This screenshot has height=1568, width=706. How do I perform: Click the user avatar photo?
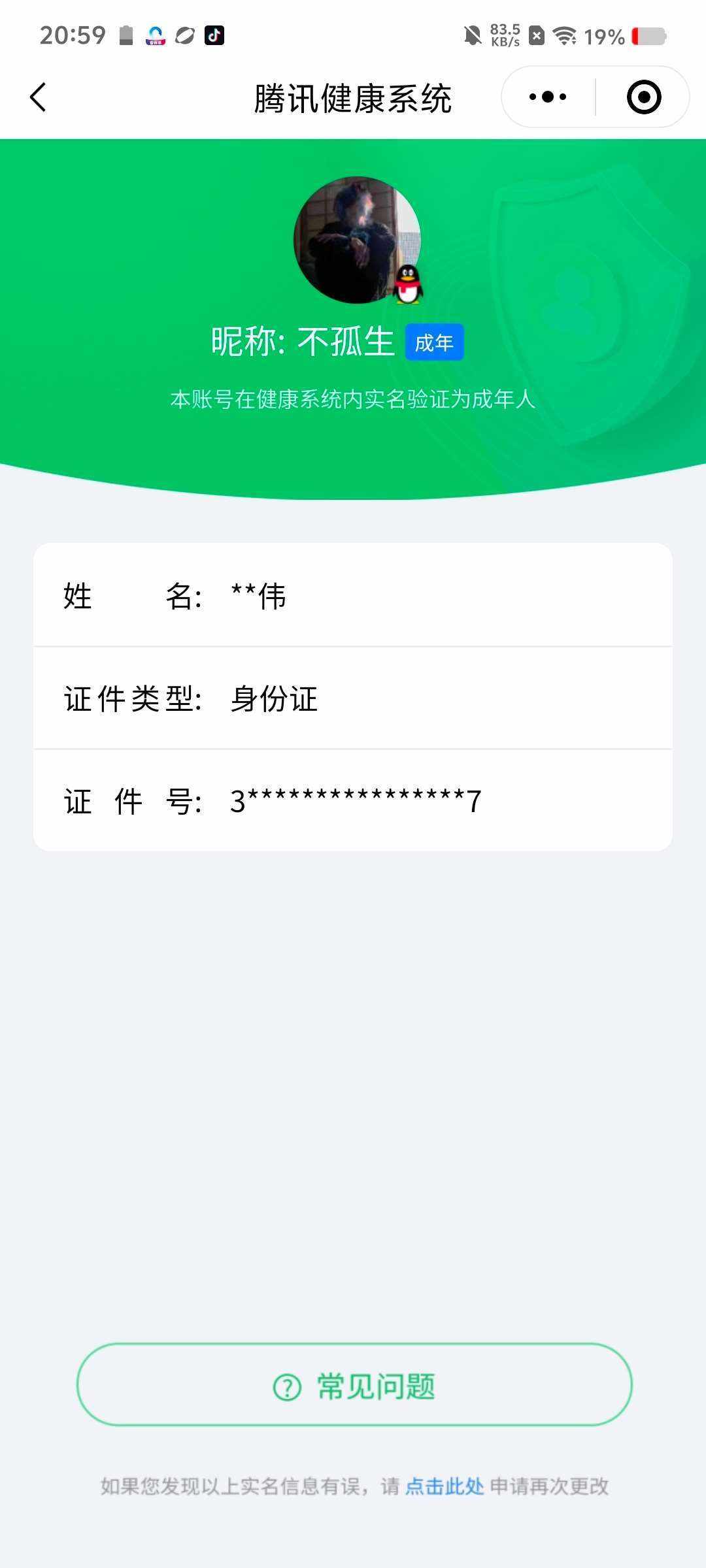coord(358,241)
